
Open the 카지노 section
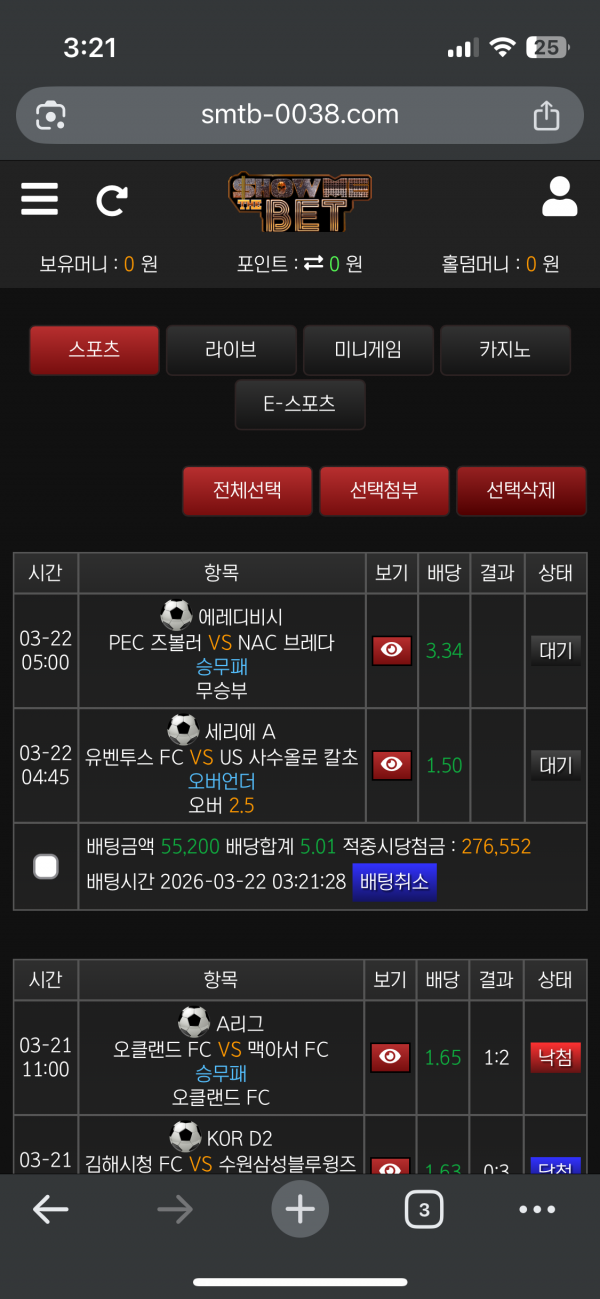pos(505,350)
